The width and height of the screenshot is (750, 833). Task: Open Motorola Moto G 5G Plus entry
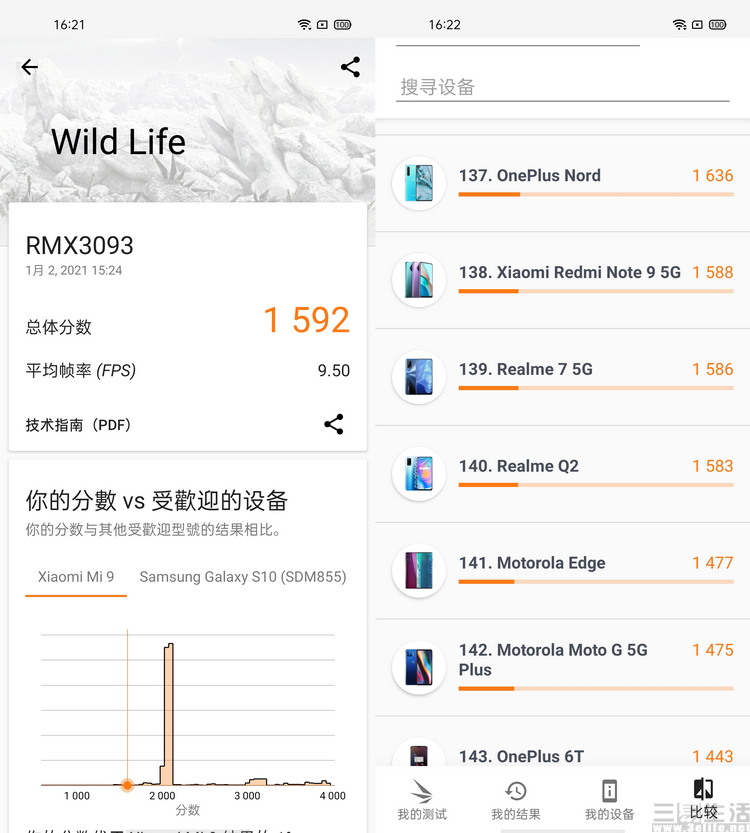click(563, 667)
